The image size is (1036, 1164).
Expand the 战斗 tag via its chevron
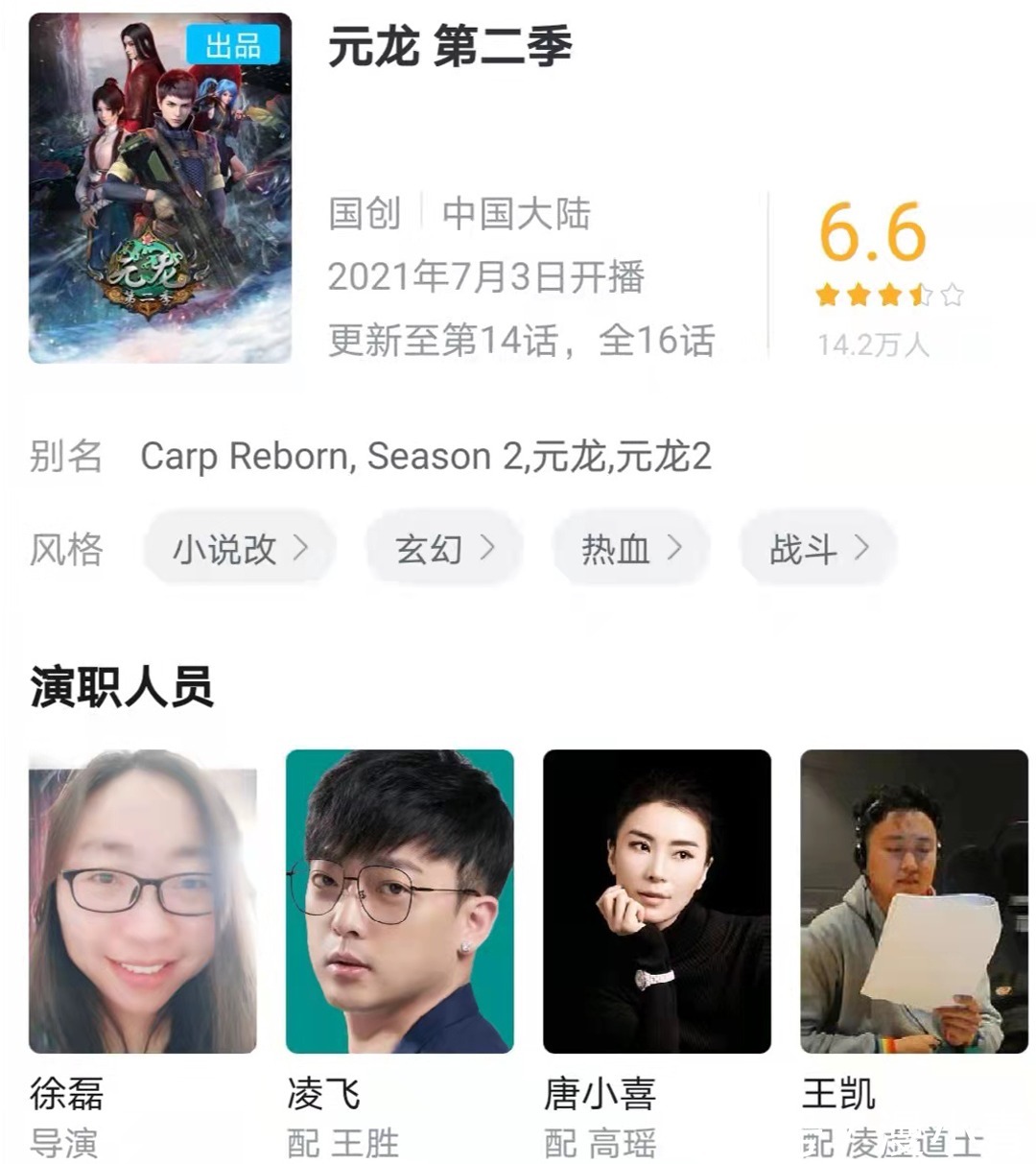click(x=862, y=545)
